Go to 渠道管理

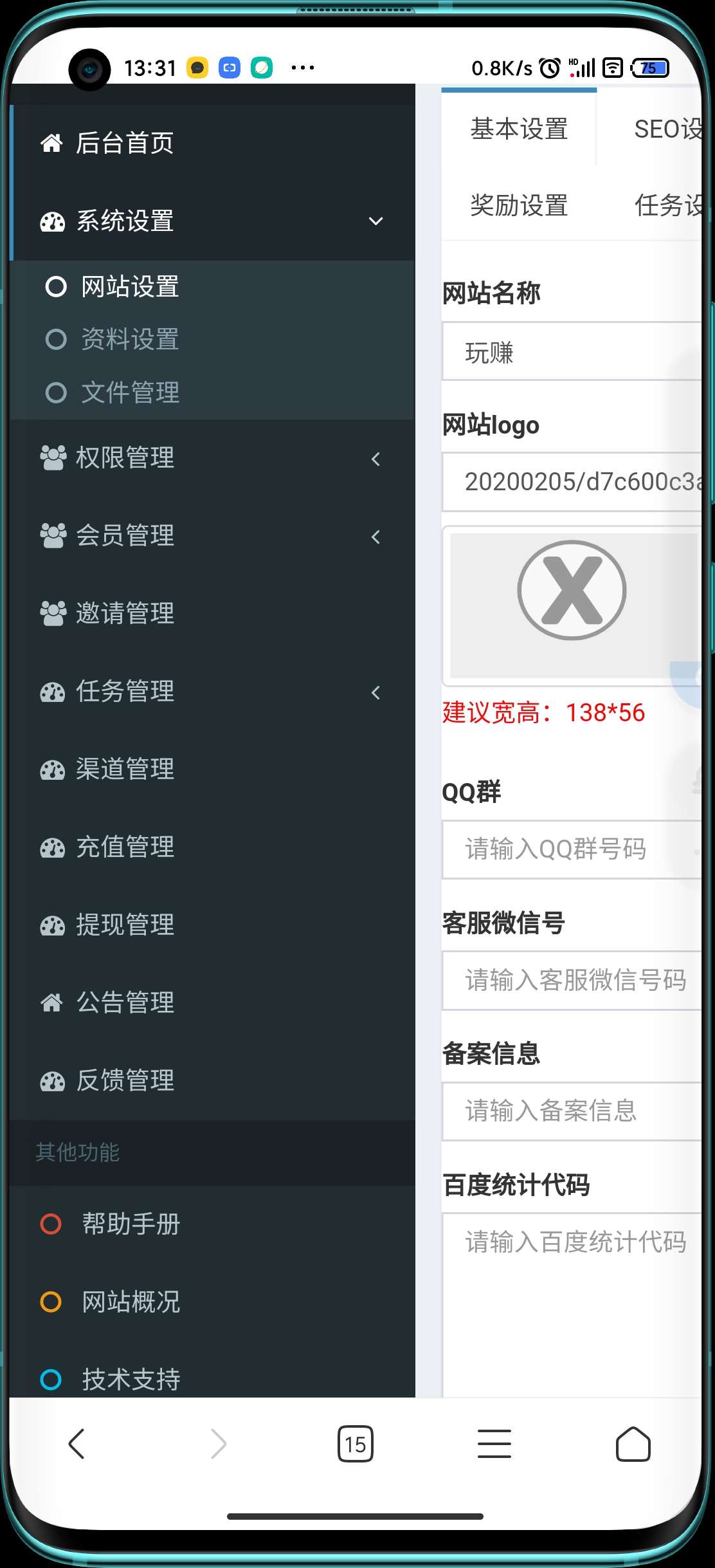click(x=213, y=770)
